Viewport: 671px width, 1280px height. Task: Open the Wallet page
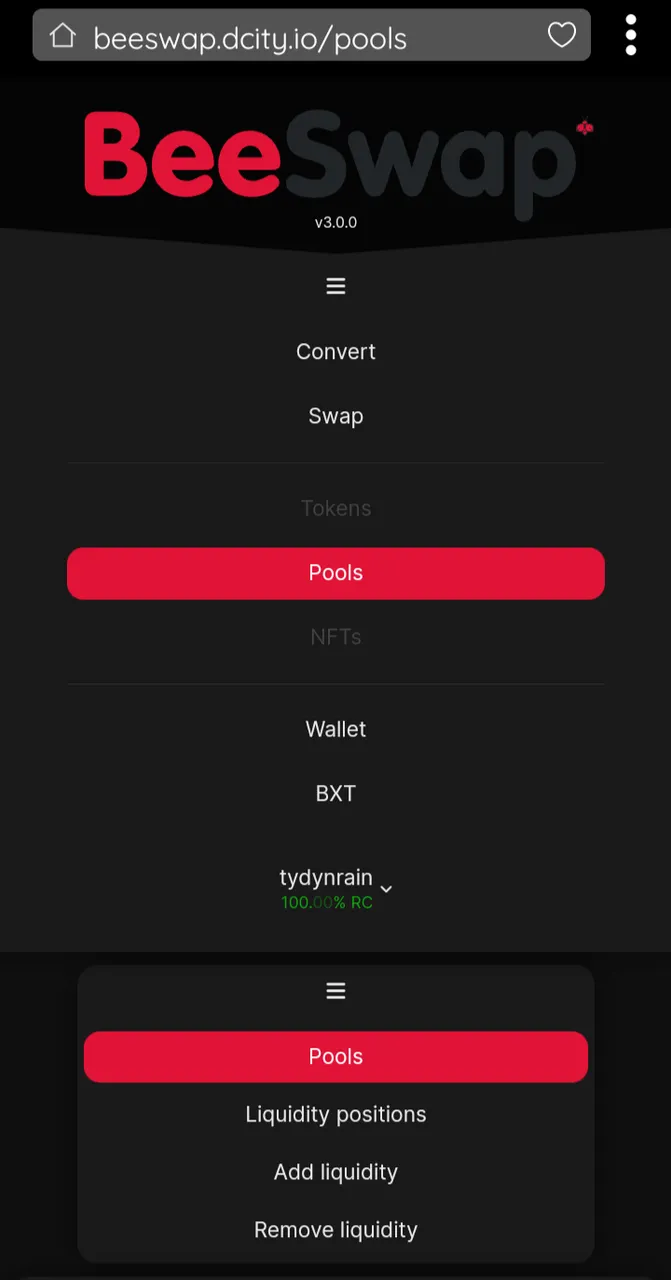tap(336, 729)
